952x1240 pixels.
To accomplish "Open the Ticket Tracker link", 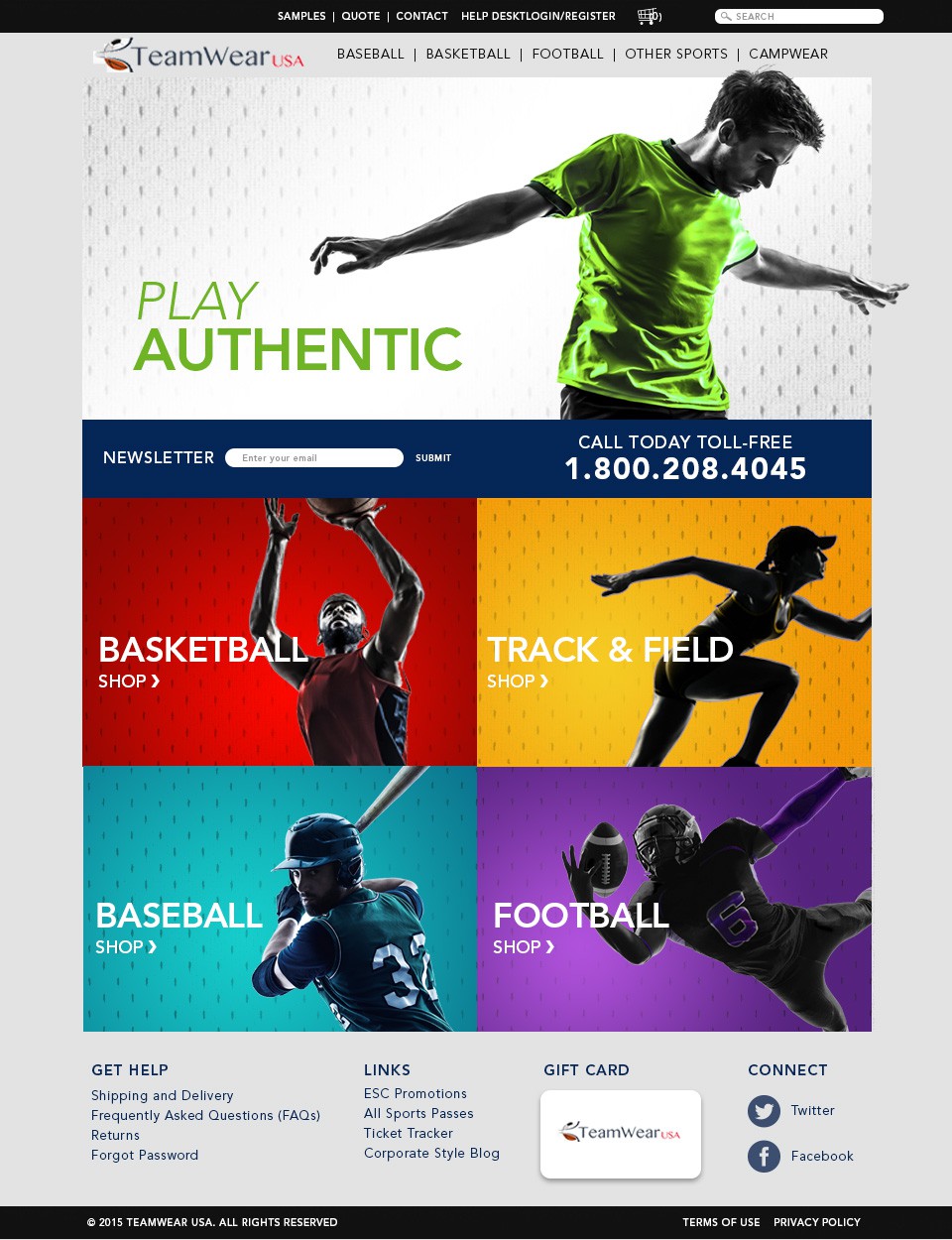I will point(409,1133).
